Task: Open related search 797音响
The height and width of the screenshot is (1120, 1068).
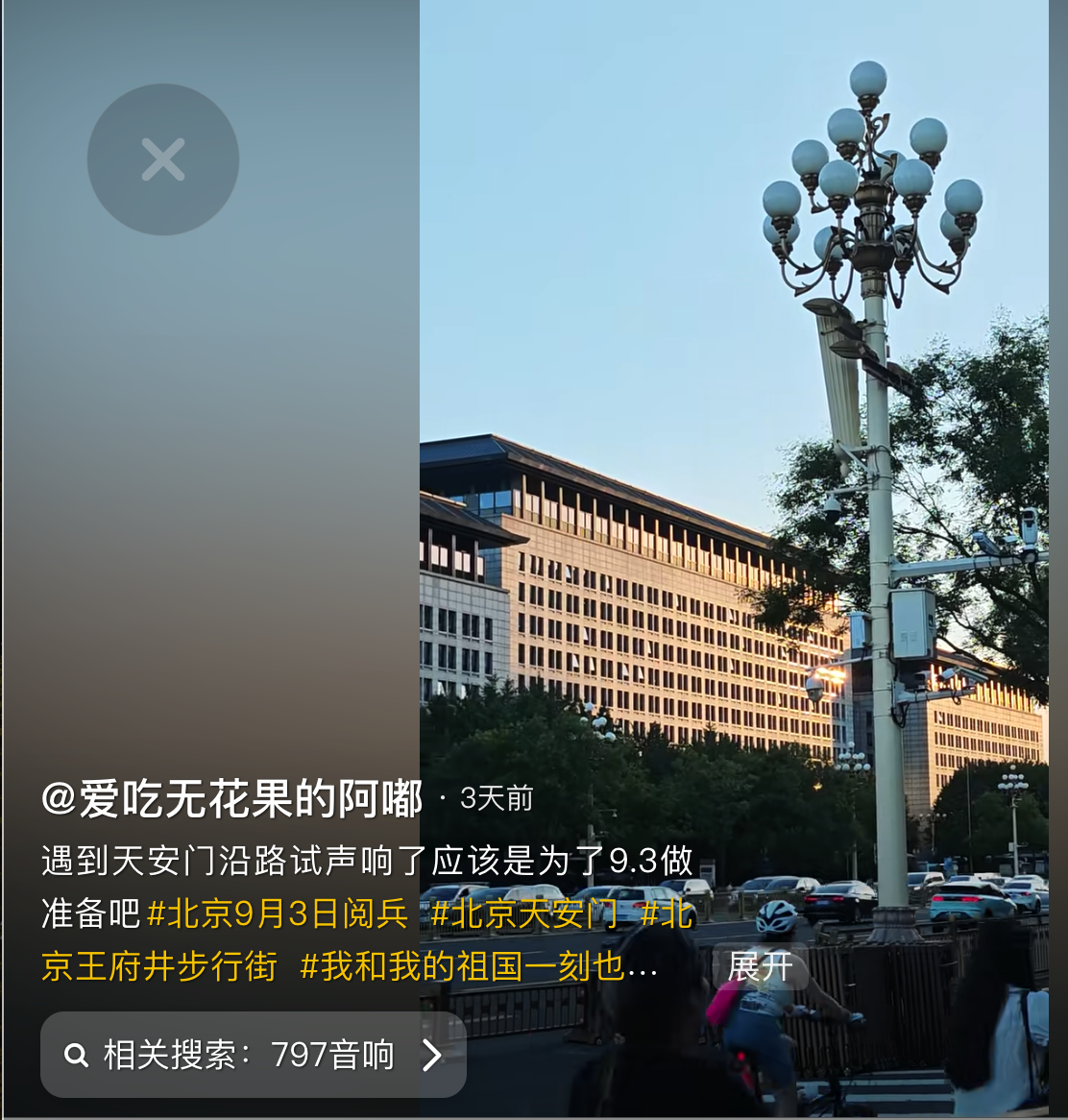Action: 254,1055
